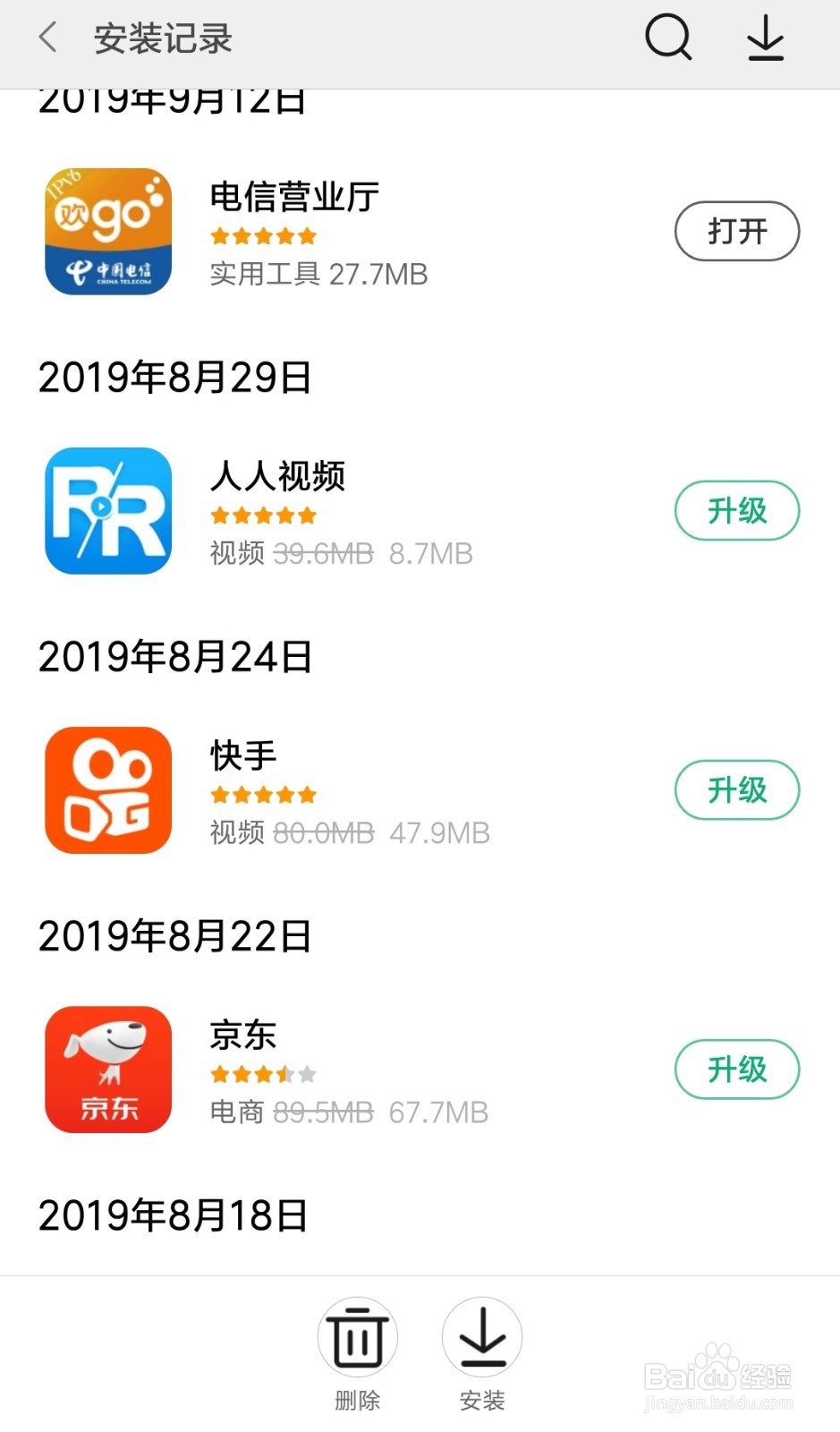Image resolution: width=840 pixels, height=1432 pixels.
Task: Upgrade 京东 with 升级 button
Action: coord(736,1069)
